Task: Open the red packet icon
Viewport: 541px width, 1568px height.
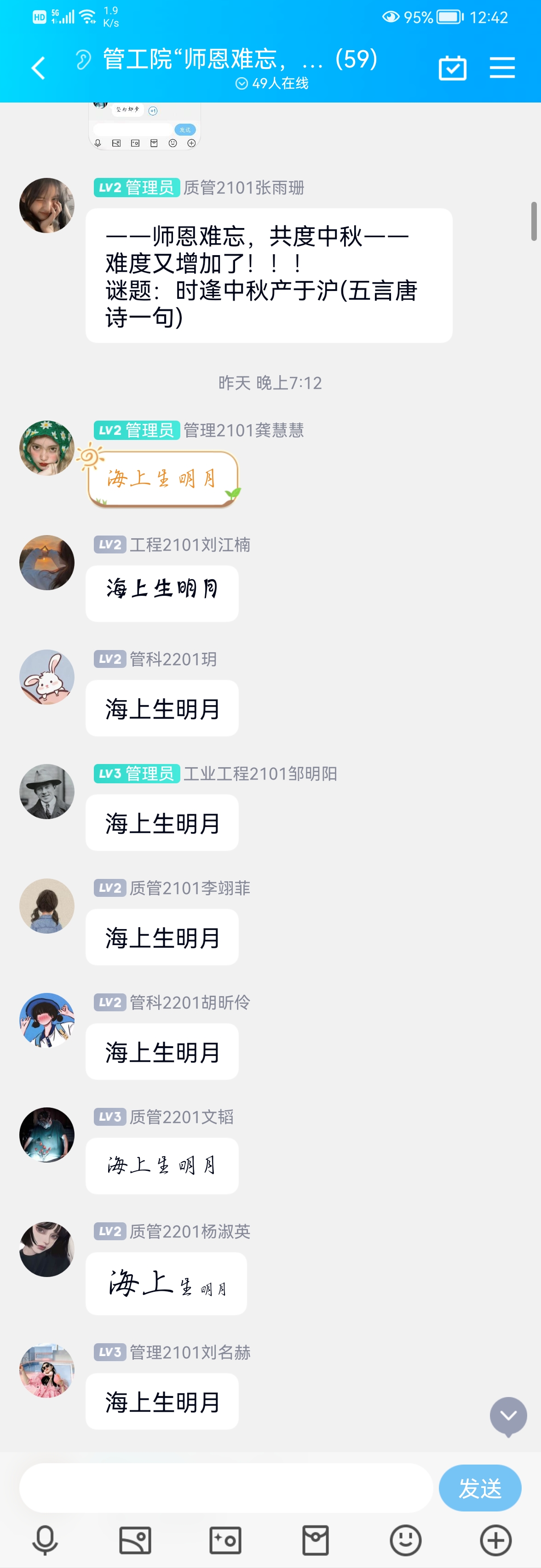Action: (x=316, y=1540)
